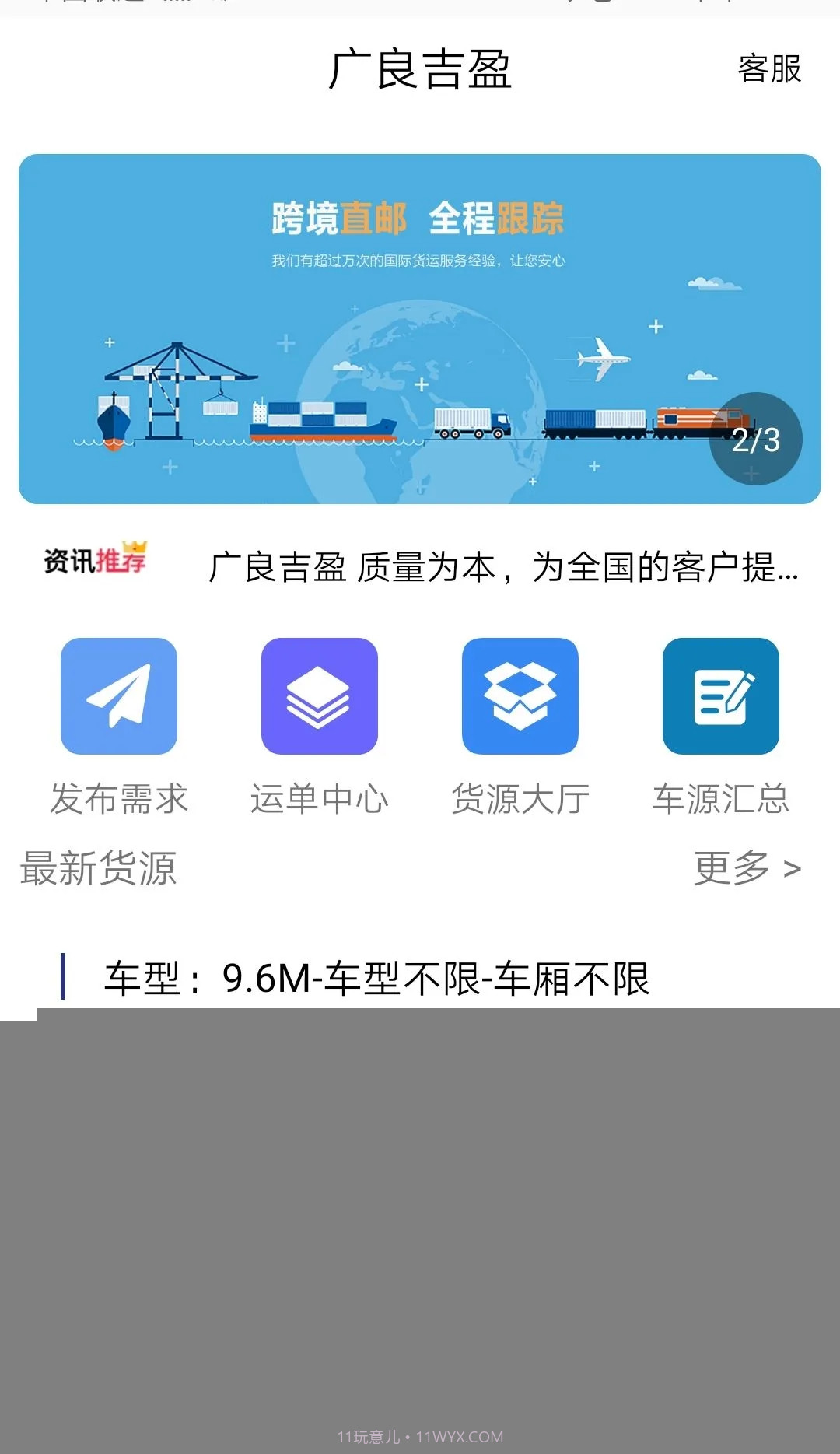Select the stacked layers waybill icon
Viewport: 840px width, 1454px height.
pyautogui.click(x=320, y=698)
